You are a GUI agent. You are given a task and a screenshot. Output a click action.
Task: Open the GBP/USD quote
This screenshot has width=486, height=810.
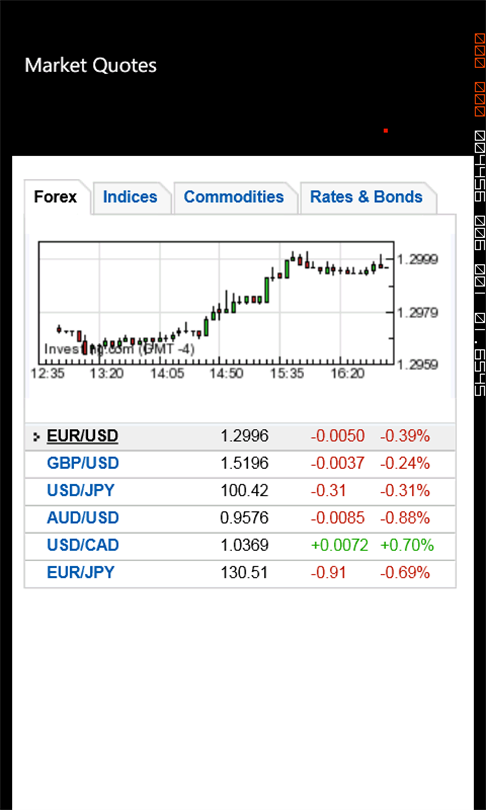pos(83,463)
